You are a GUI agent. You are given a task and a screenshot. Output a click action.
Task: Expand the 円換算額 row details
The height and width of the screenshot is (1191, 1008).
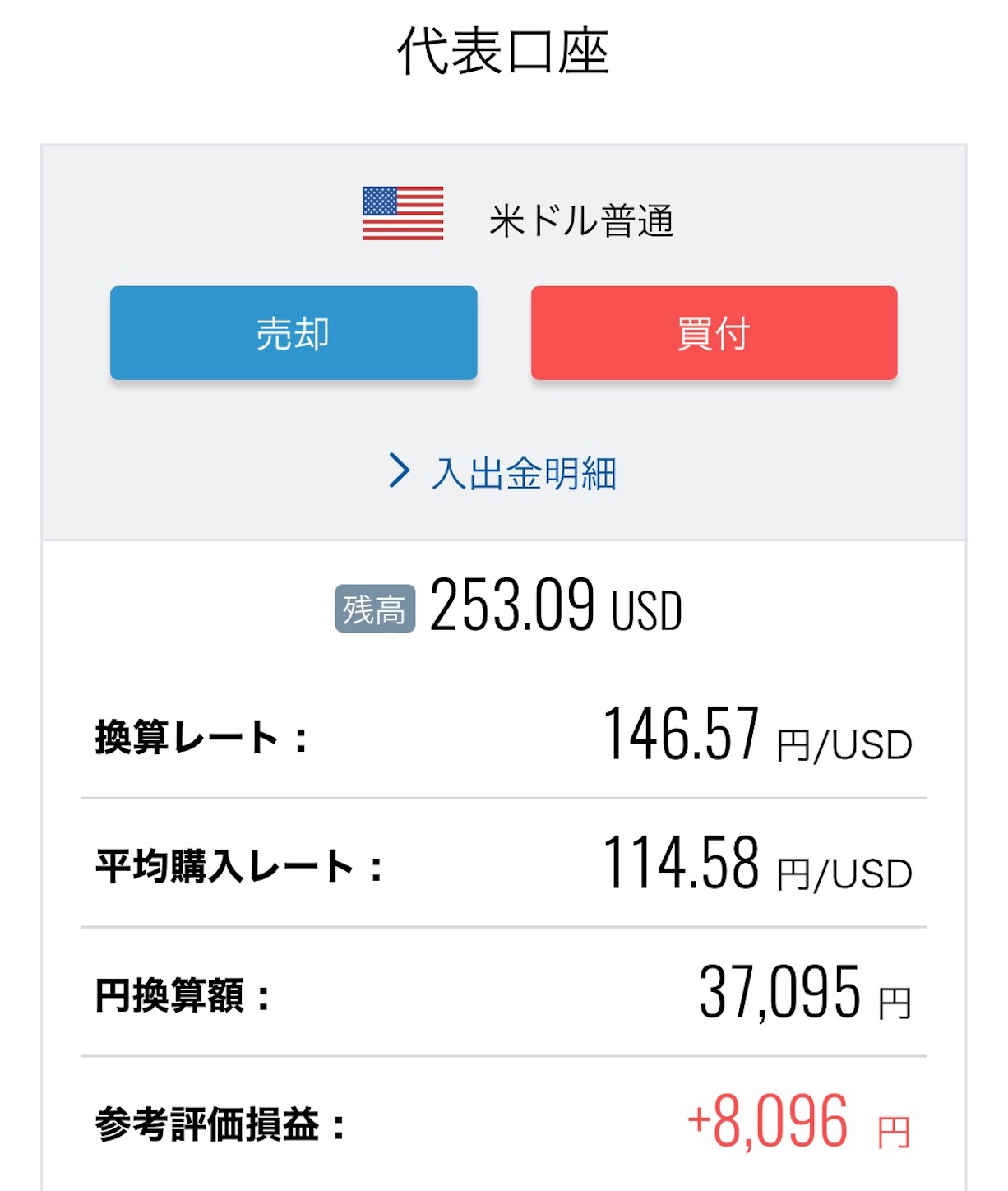coord(504,993)
